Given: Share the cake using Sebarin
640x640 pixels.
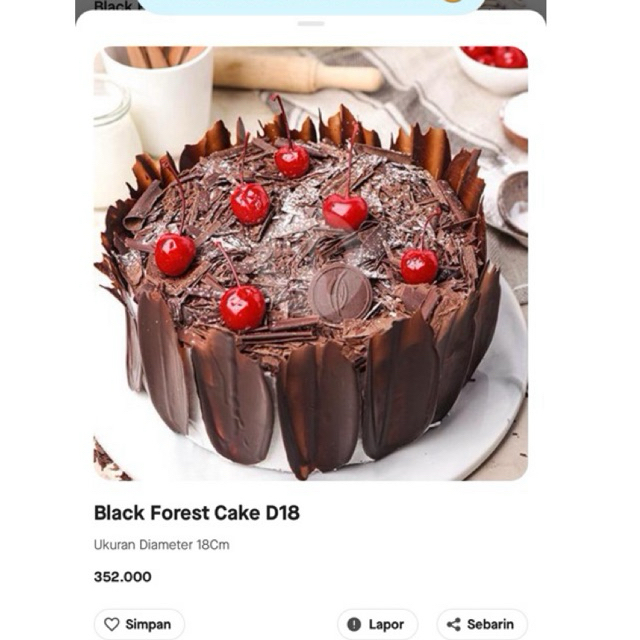Looking at the screenshot, I should (x=482, y=624).
